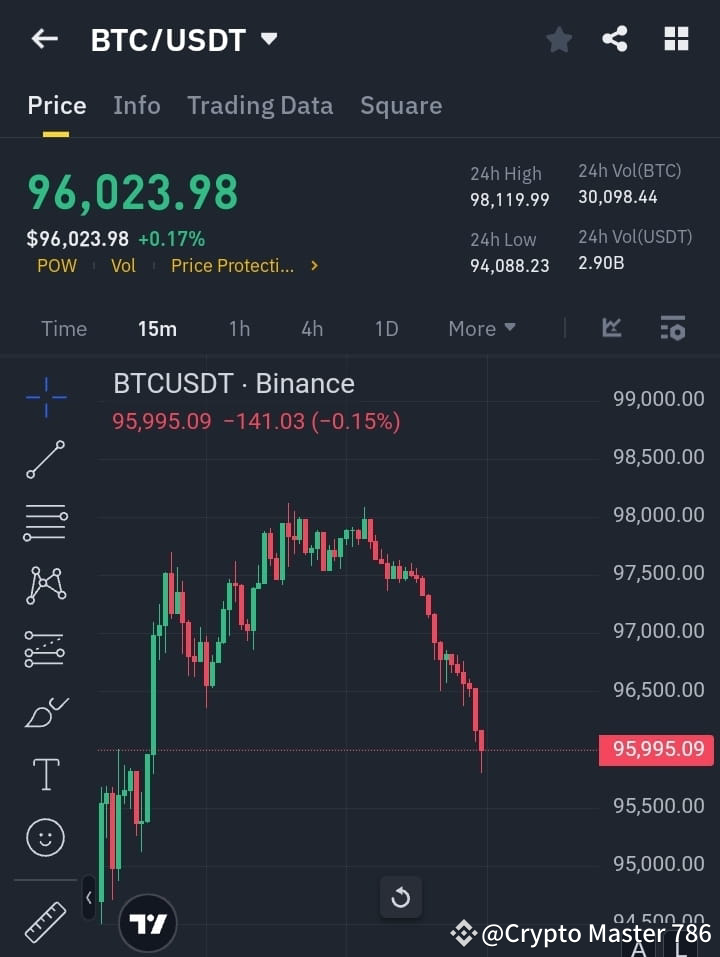Select the text annotation tool
This screenshot has width=720, height=957.
[x=45, y=774]
